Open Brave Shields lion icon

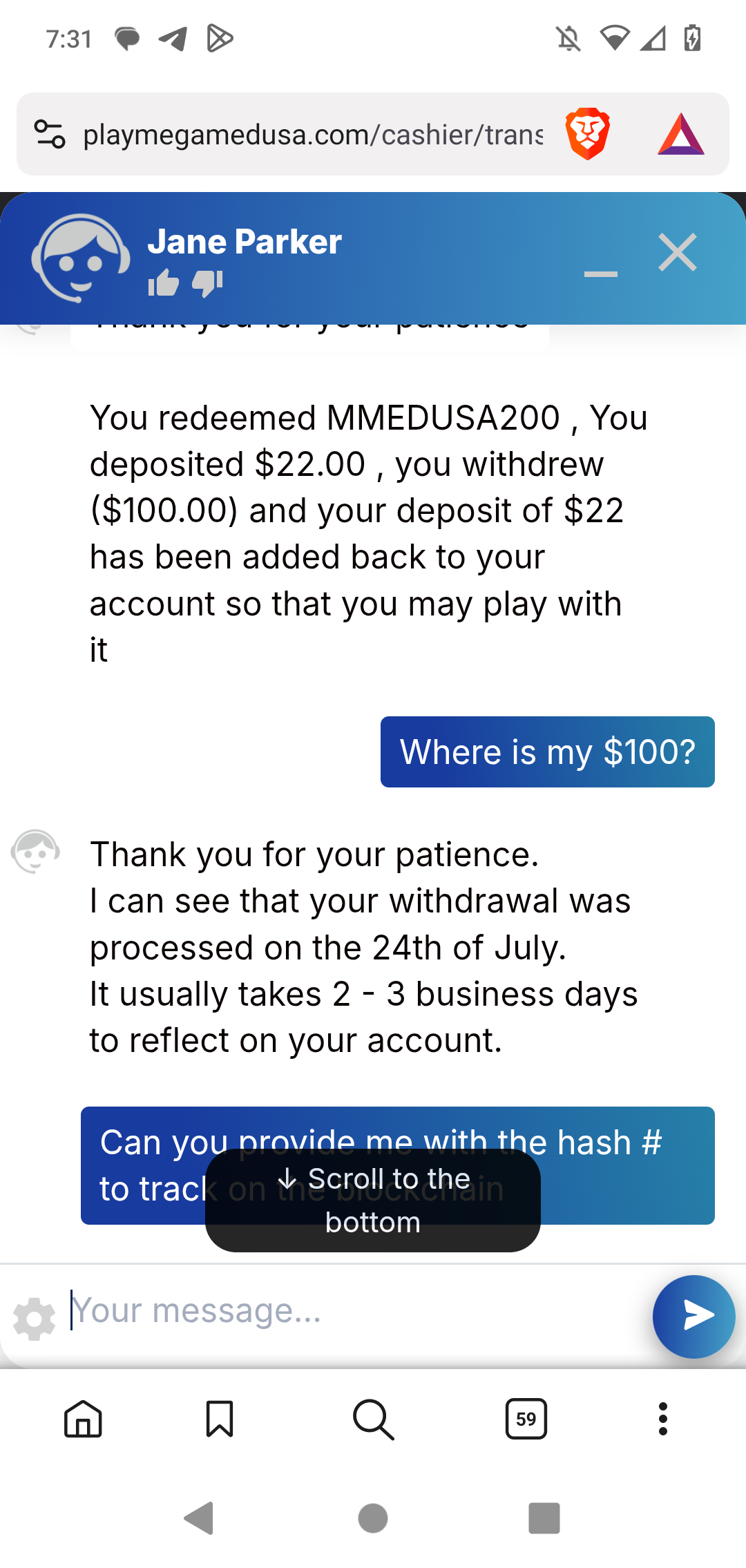coord(588,134)
